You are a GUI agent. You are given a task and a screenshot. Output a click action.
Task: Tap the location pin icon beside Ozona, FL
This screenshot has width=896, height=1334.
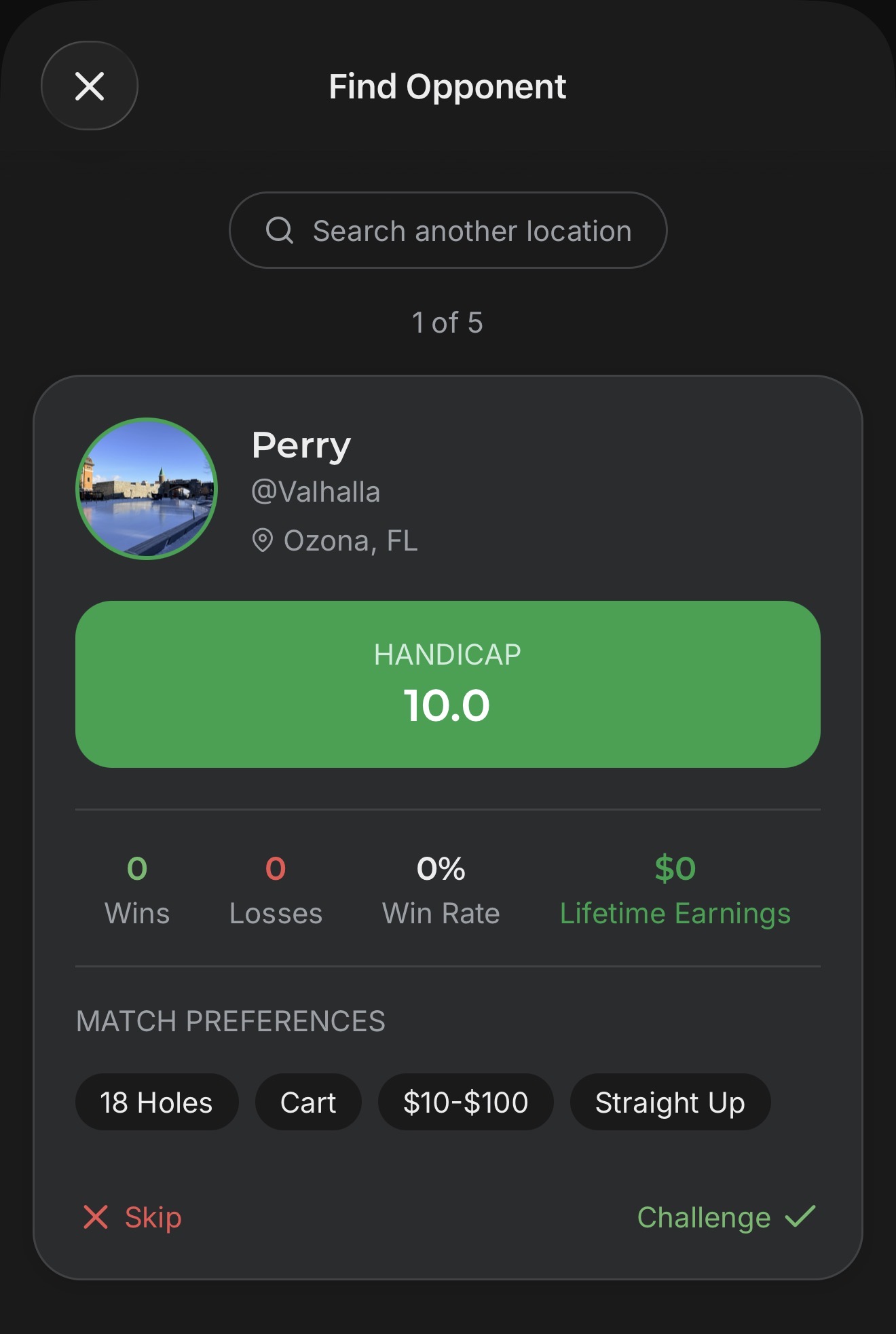click(x=263, y=540)
